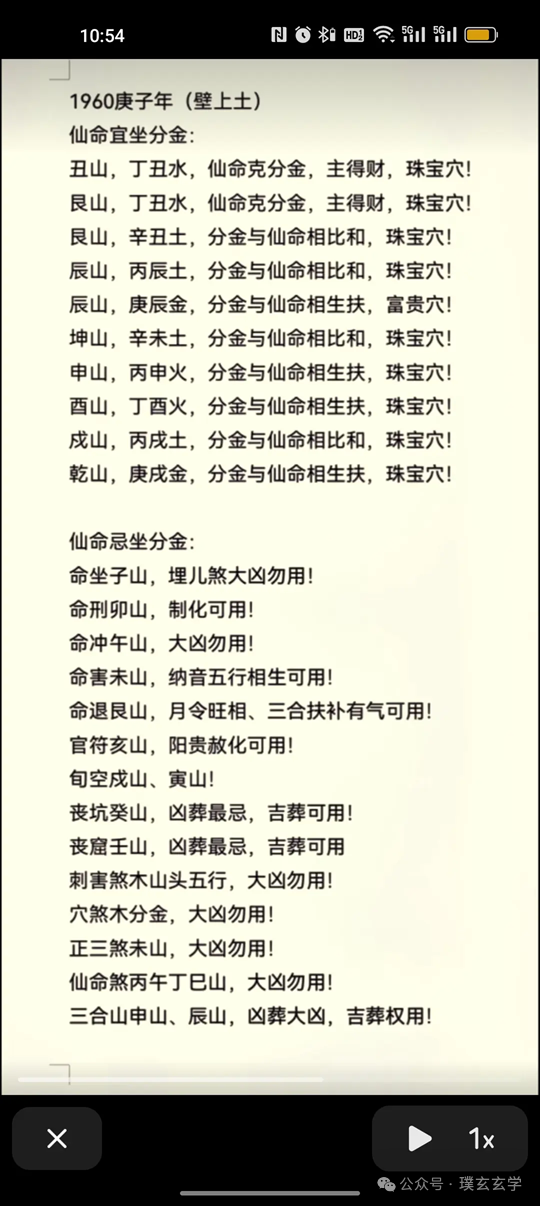The width and height of the screenshot is (540, 1206).
Task: Close the video viewer
Action: (x=57, y=1138)
